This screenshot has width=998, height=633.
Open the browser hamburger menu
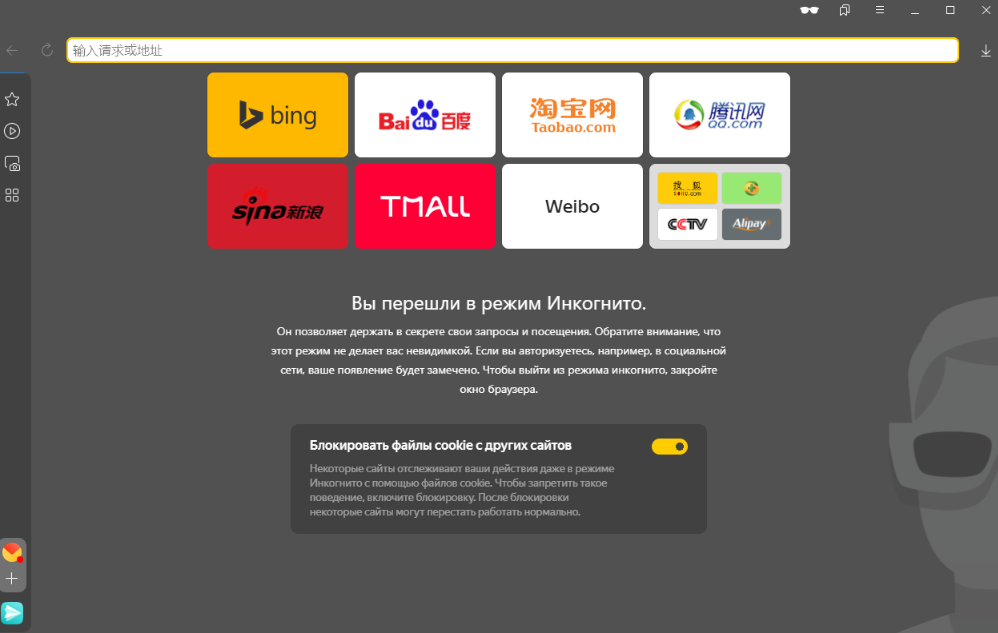(880, 10)
